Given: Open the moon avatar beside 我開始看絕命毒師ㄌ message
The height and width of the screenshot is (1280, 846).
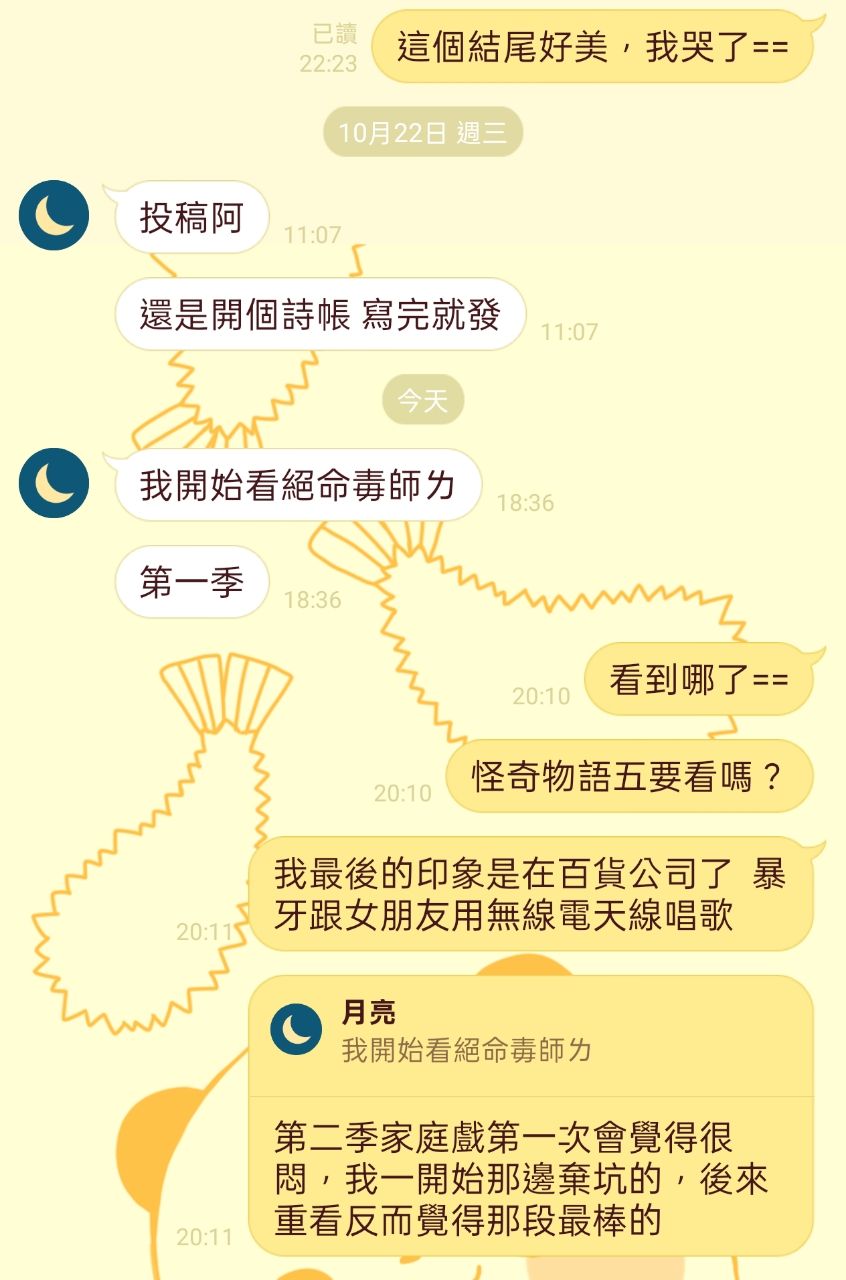Looking at the screenshot, I should point(54,483).
